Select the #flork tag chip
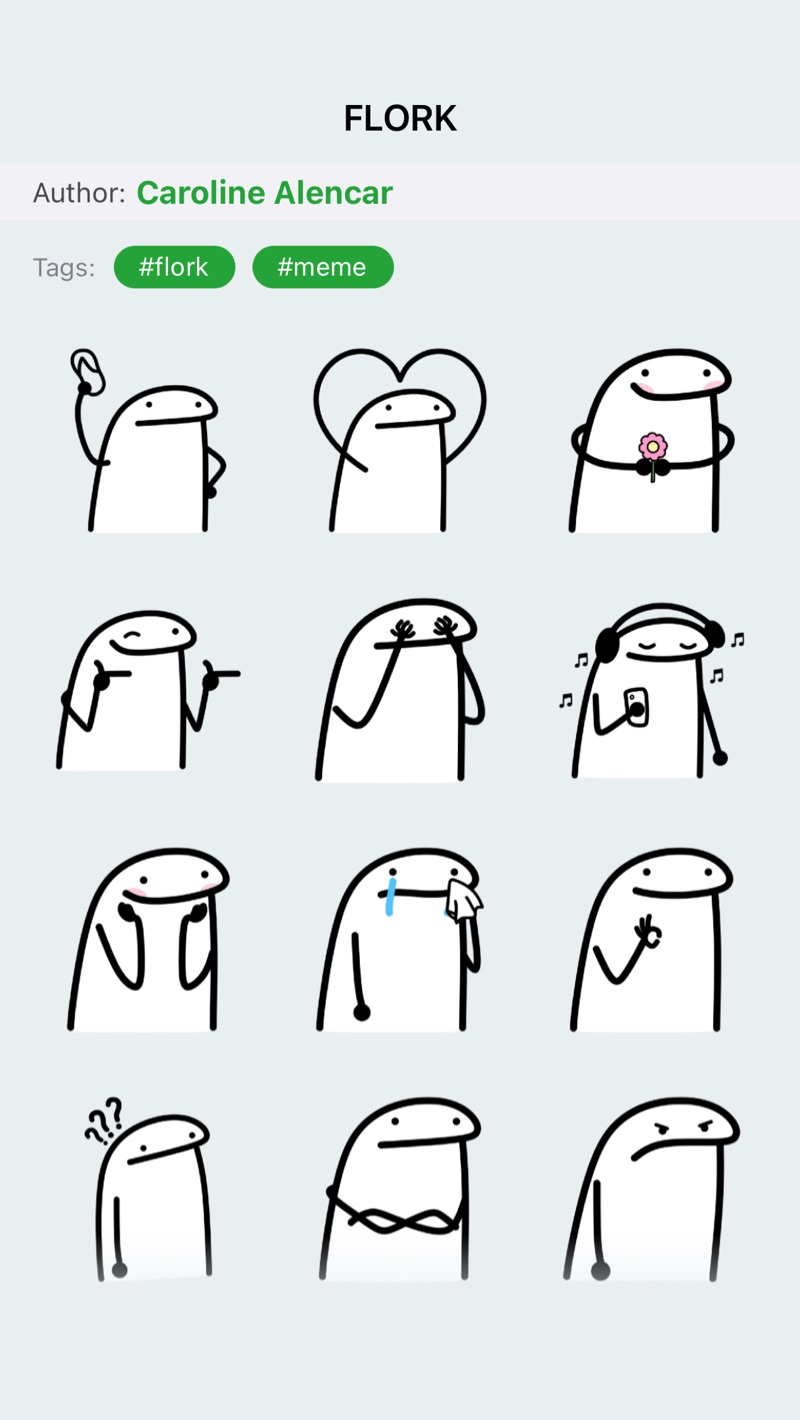 pyautogui.click(x=174, y=267)
